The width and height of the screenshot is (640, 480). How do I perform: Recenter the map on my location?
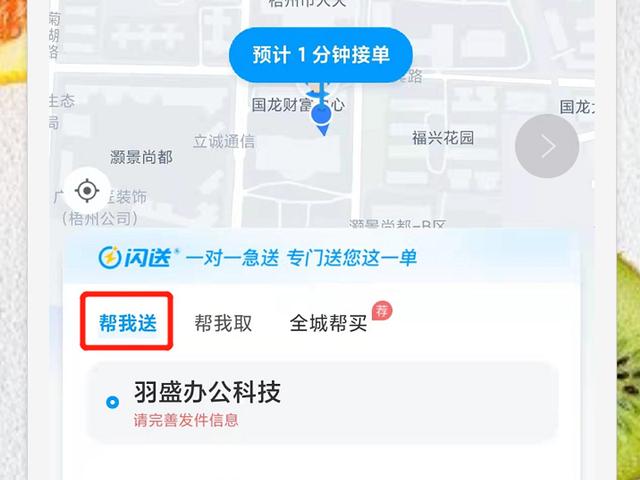pos(87,189)
